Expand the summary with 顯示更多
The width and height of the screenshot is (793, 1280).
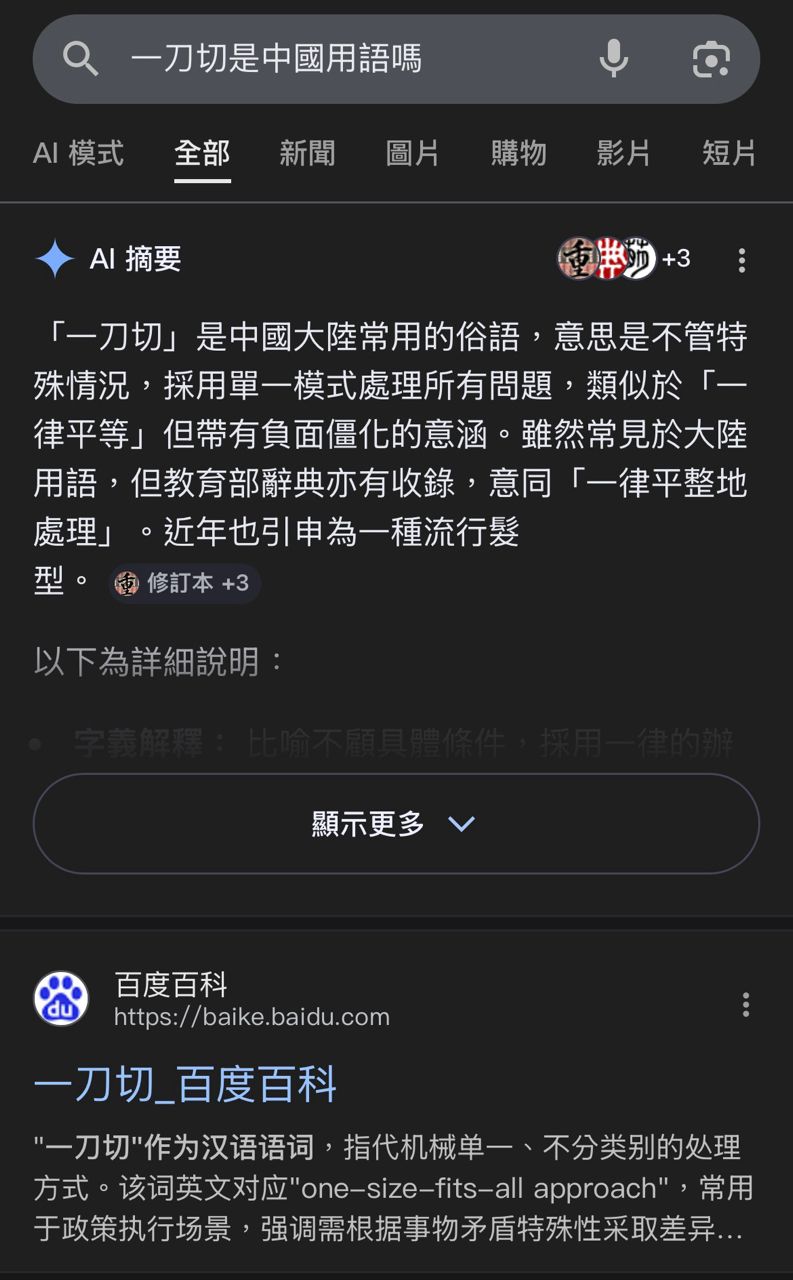[x=396, y=824]
